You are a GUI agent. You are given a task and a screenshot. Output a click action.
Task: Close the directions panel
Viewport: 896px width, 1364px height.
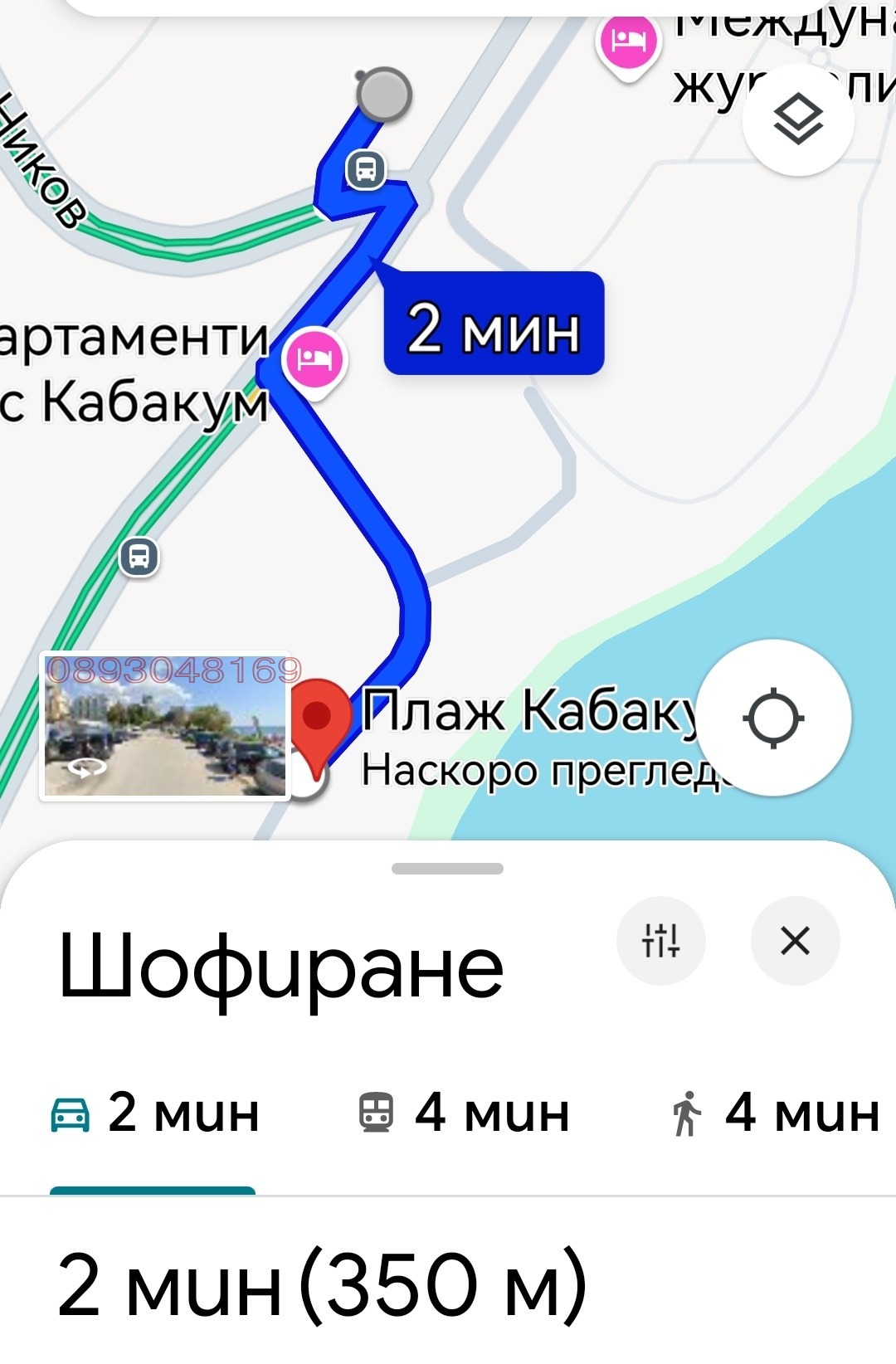click(795, 941)
